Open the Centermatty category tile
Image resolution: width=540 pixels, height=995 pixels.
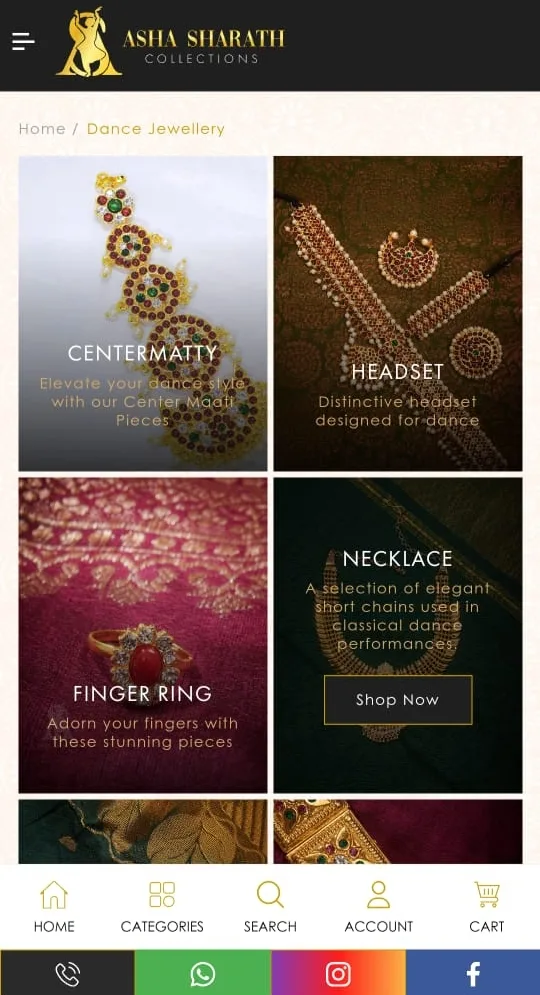[143, 313]
